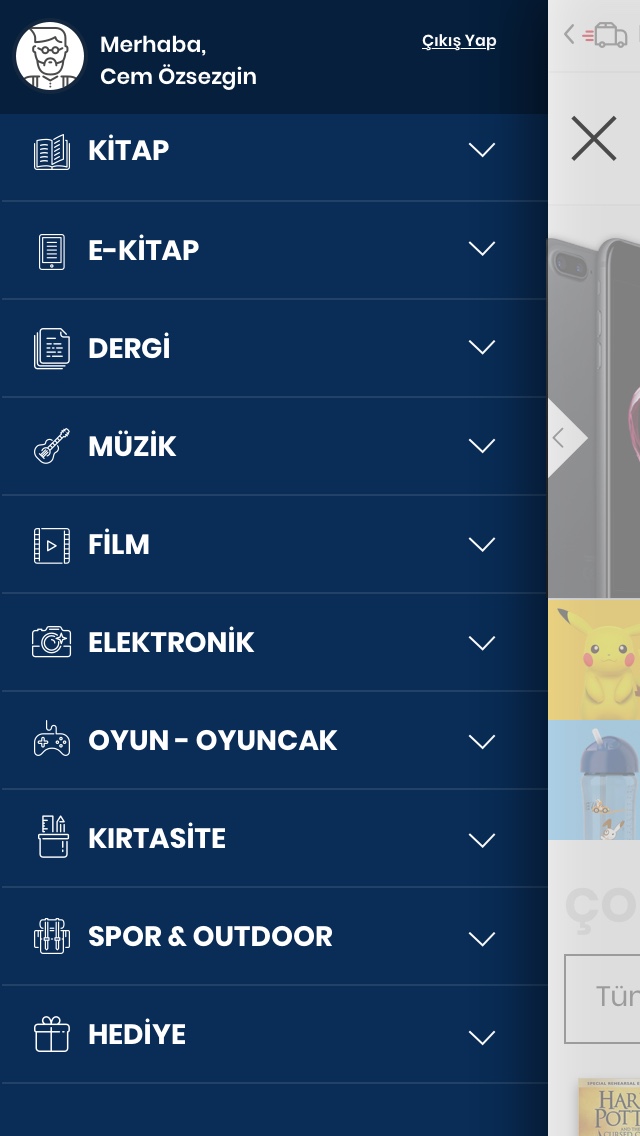640x1136 pixels.
Task: Expand the KIRTASİTE category
Action: [481, 838]
